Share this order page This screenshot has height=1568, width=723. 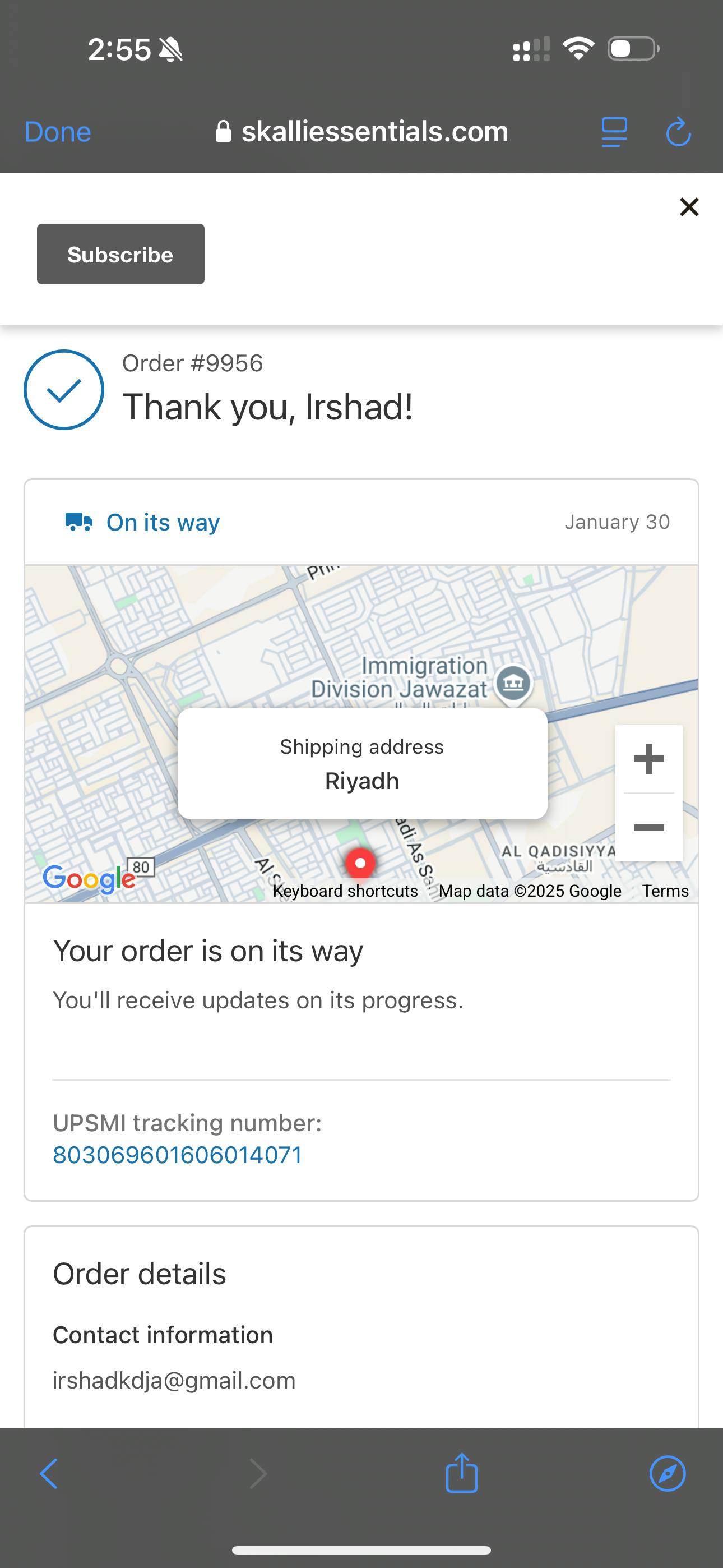pyautogui.click(x=461, y=1473)
